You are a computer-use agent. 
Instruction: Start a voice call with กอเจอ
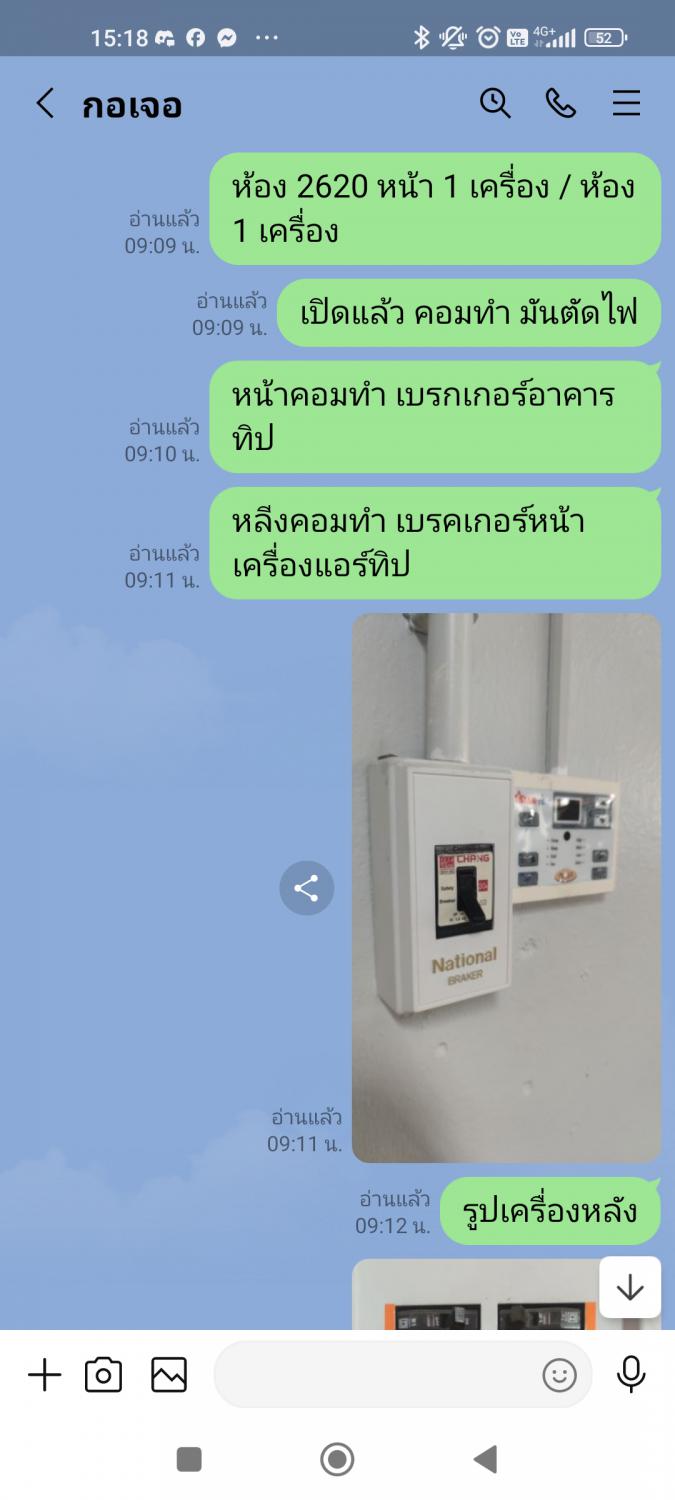(x=560, y=103)
